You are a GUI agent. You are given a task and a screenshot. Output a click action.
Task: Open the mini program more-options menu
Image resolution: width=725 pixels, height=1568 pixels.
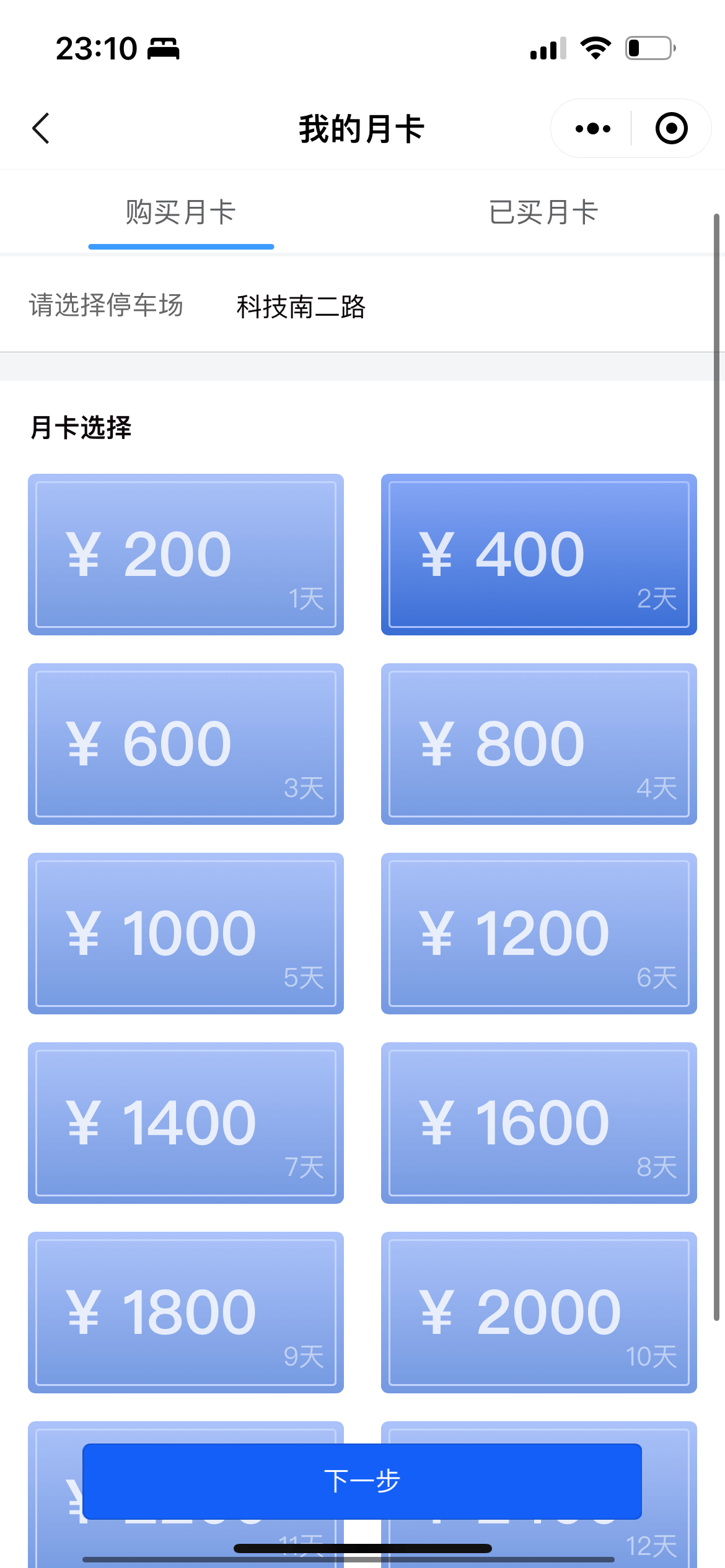(x=592, y=129)
